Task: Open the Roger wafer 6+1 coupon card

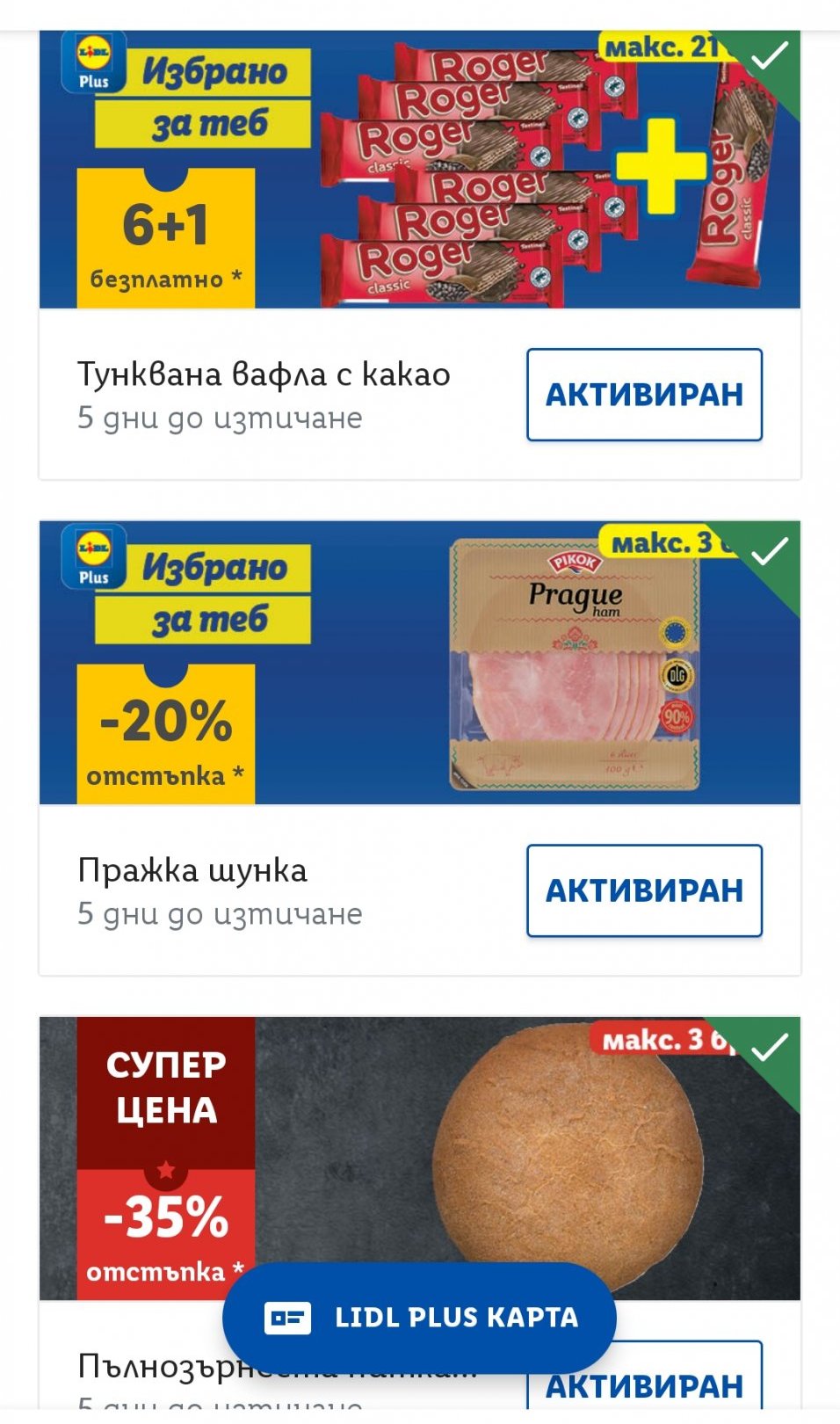Action: pyautogui.click(x=419, y=170)
